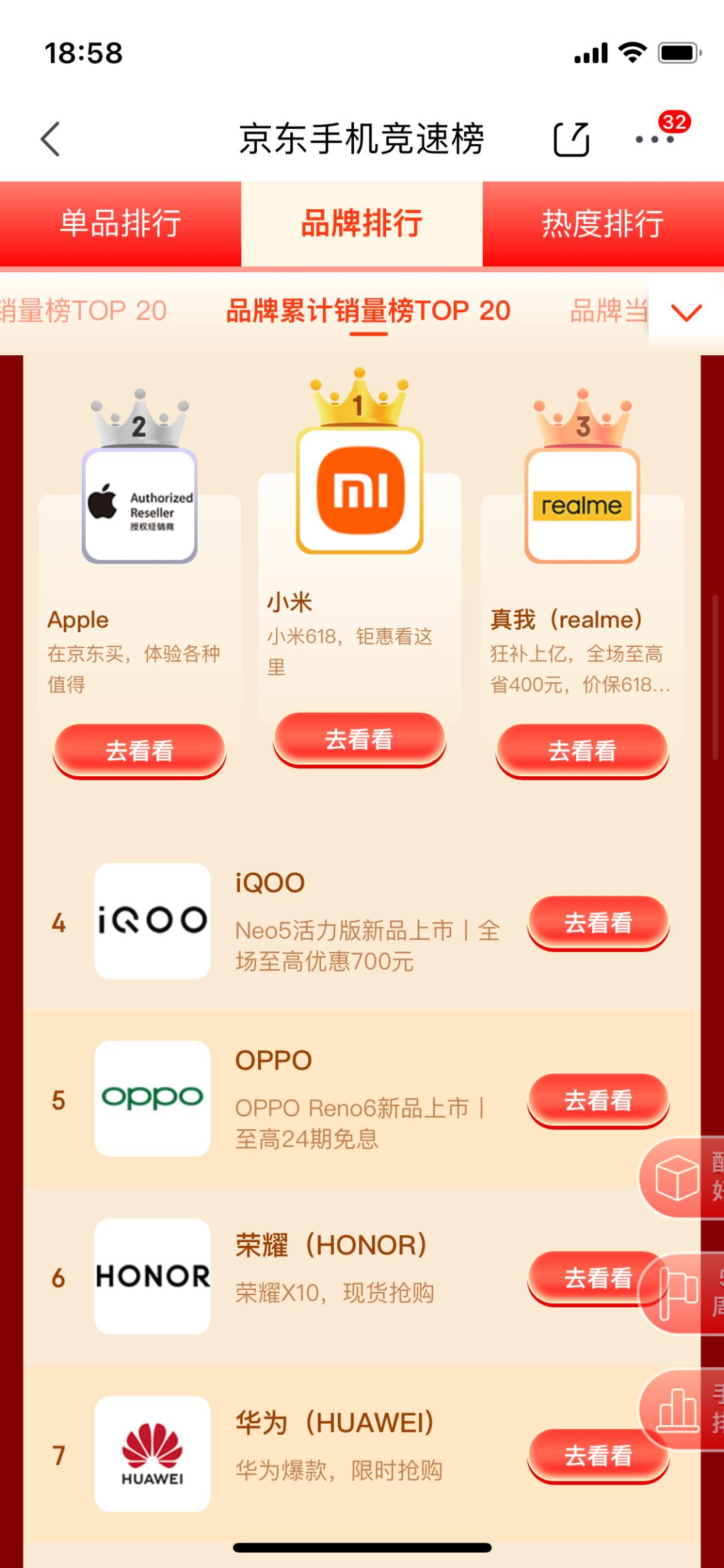Tap 去看看 for 荣耀 (HONOR)

[585, 1278]
